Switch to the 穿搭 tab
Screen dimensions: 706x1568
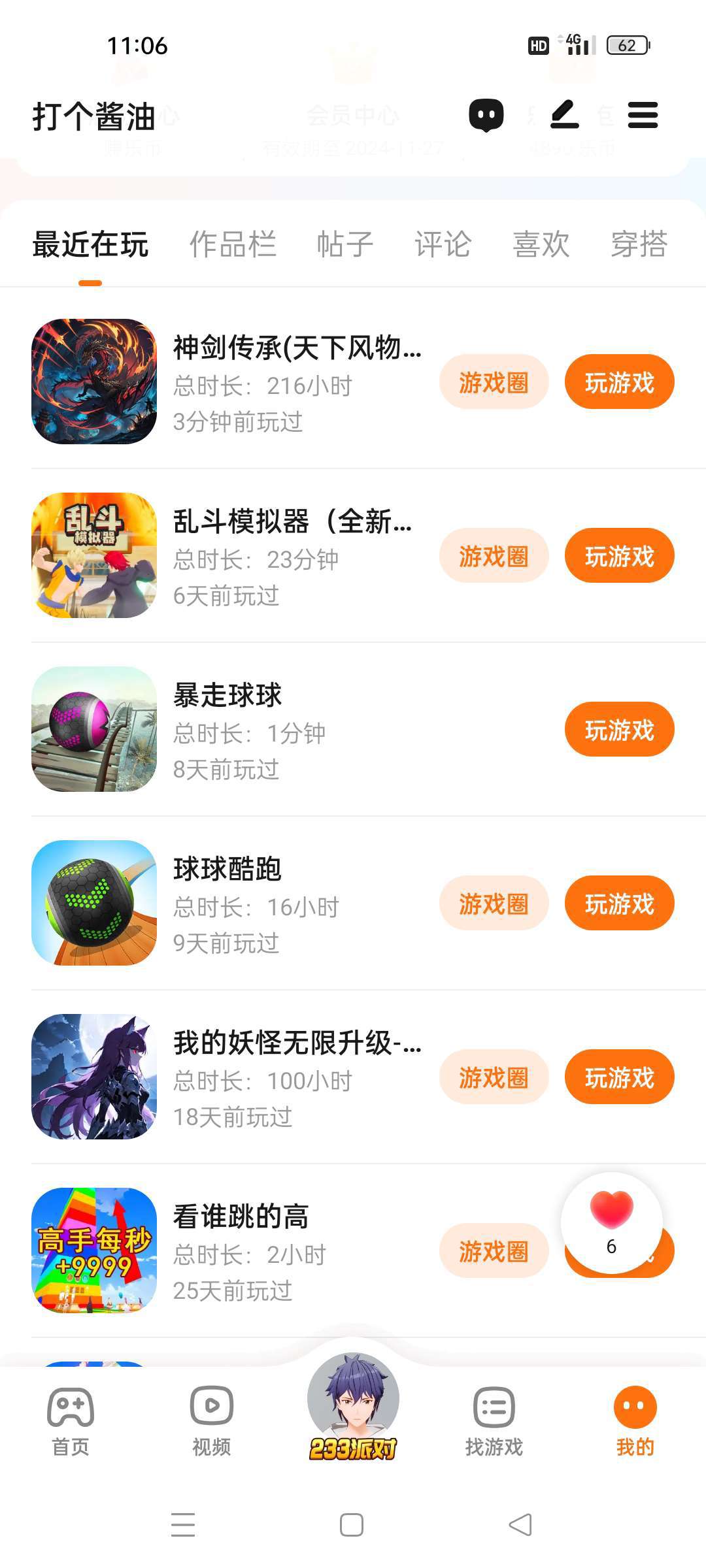click(x=639, y=244)
